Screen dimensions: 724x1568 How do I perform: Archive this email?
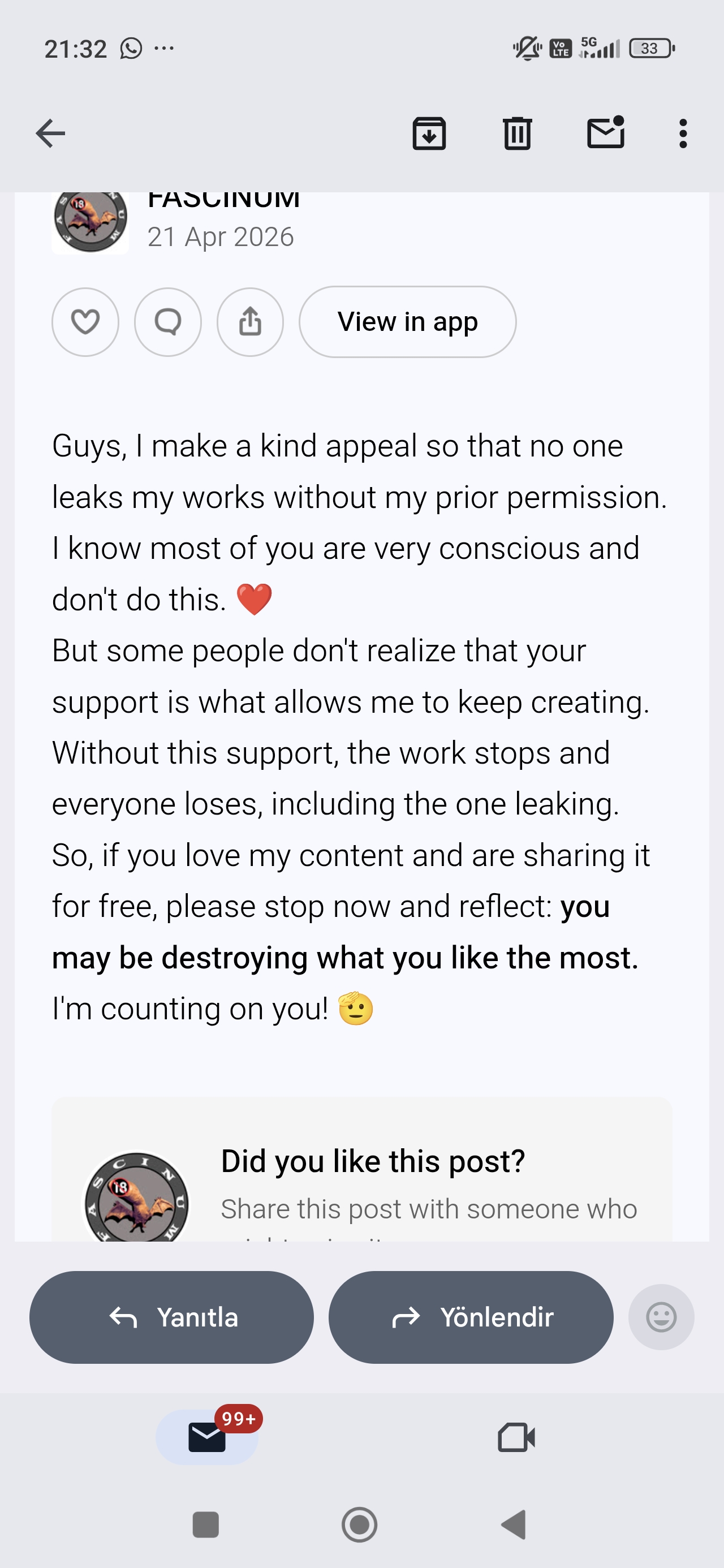point(429,133)
